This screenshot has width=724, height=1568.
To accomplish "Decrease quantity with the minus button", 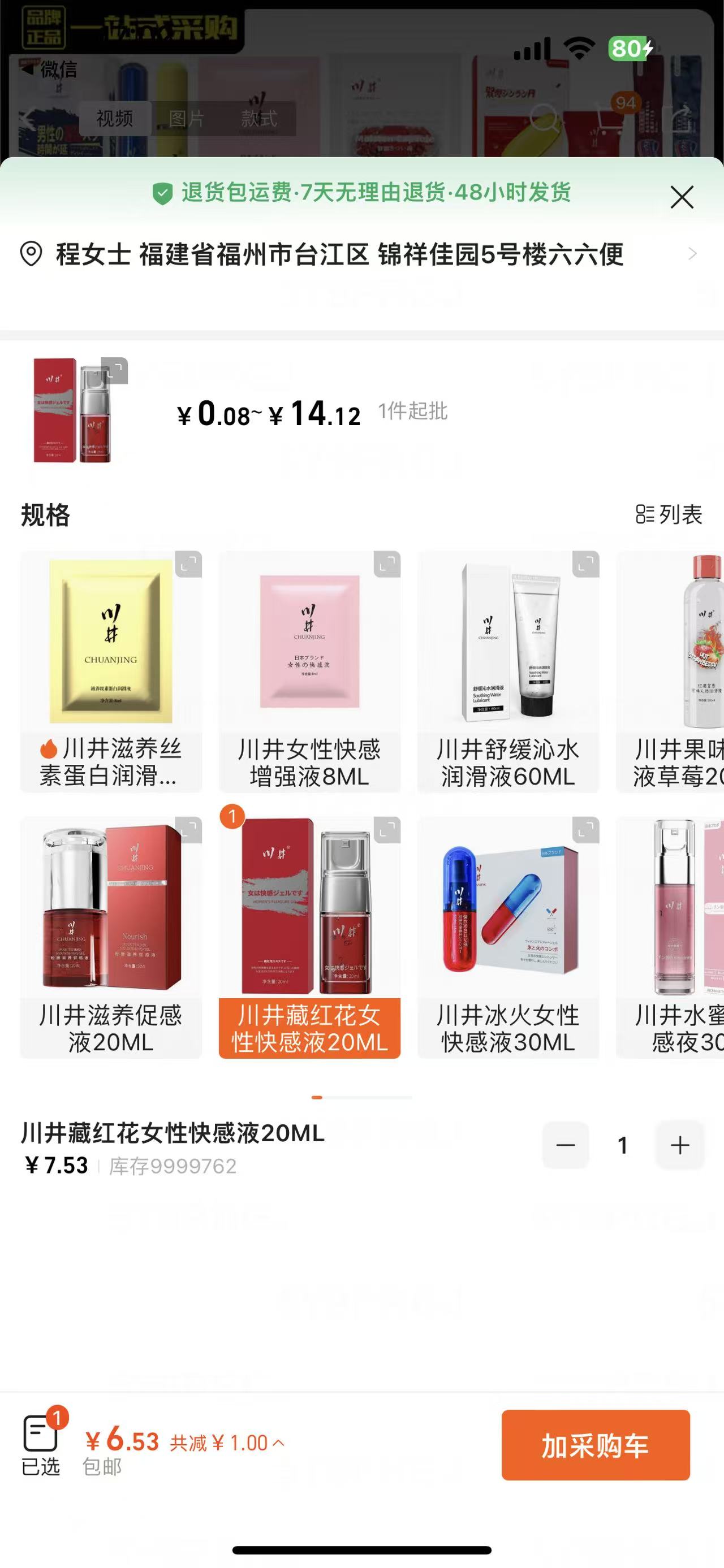I will tap(565, 1146).
